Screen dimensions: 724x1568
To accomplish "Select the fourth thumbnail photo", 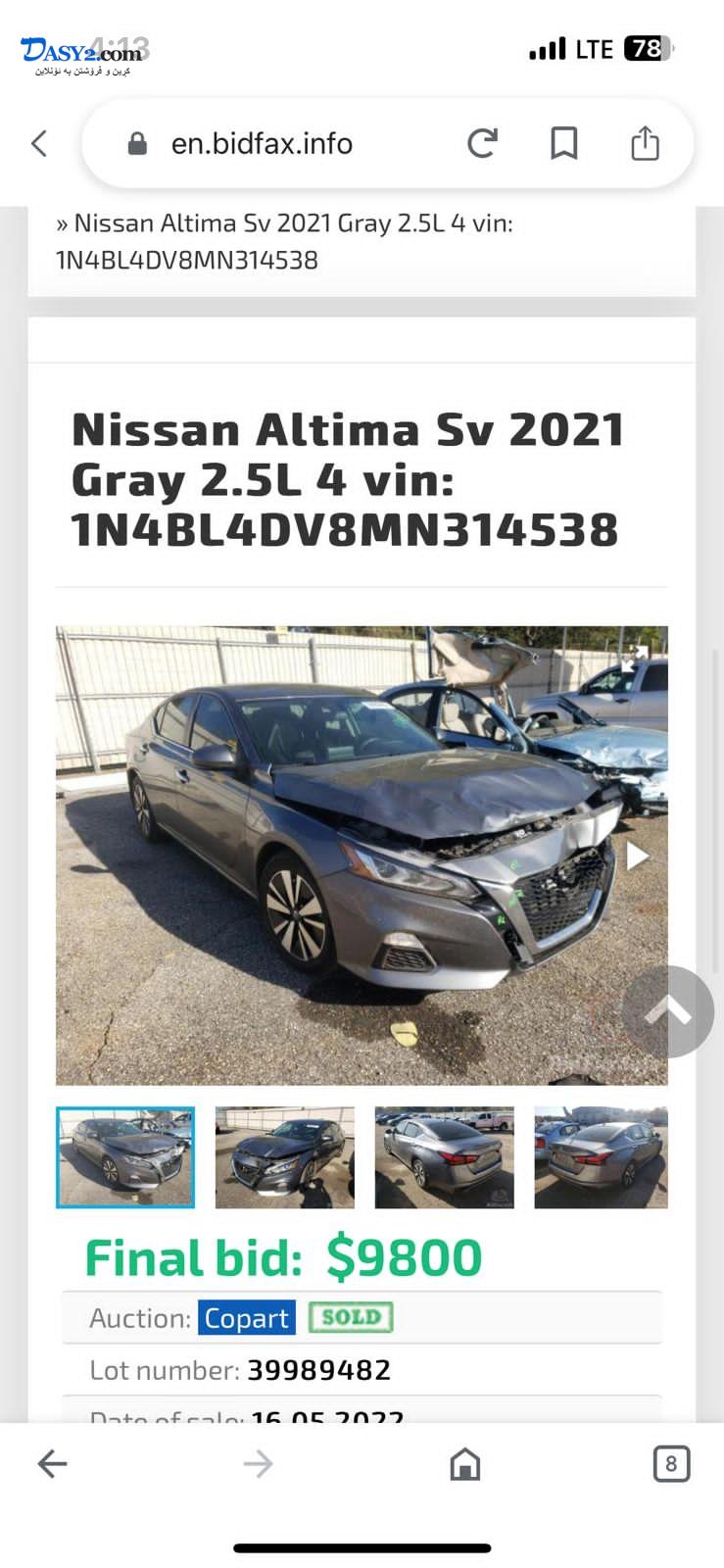I will [x=602, y=1157].
